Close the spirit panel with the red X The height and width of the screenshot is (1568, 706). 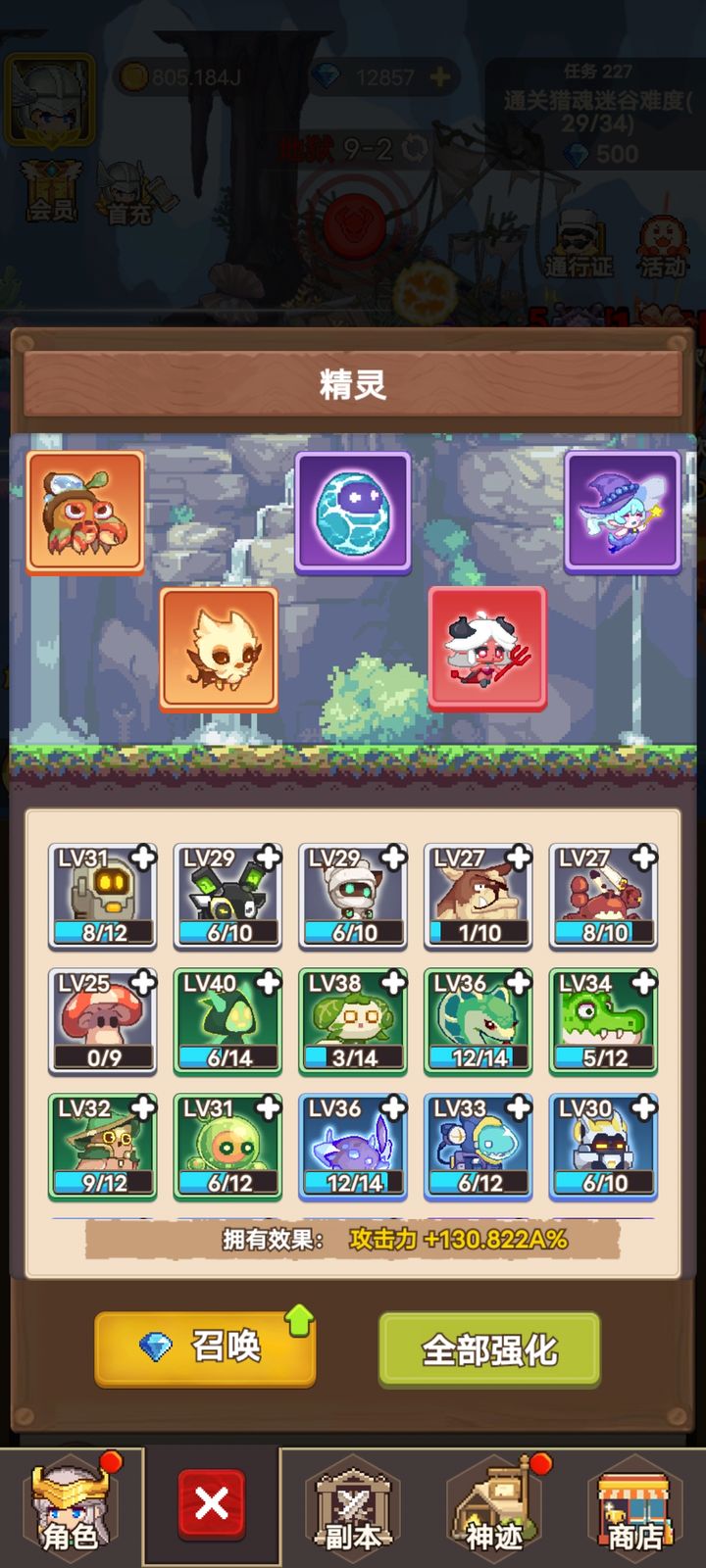pyautogui.click(x=211, y=1502)
